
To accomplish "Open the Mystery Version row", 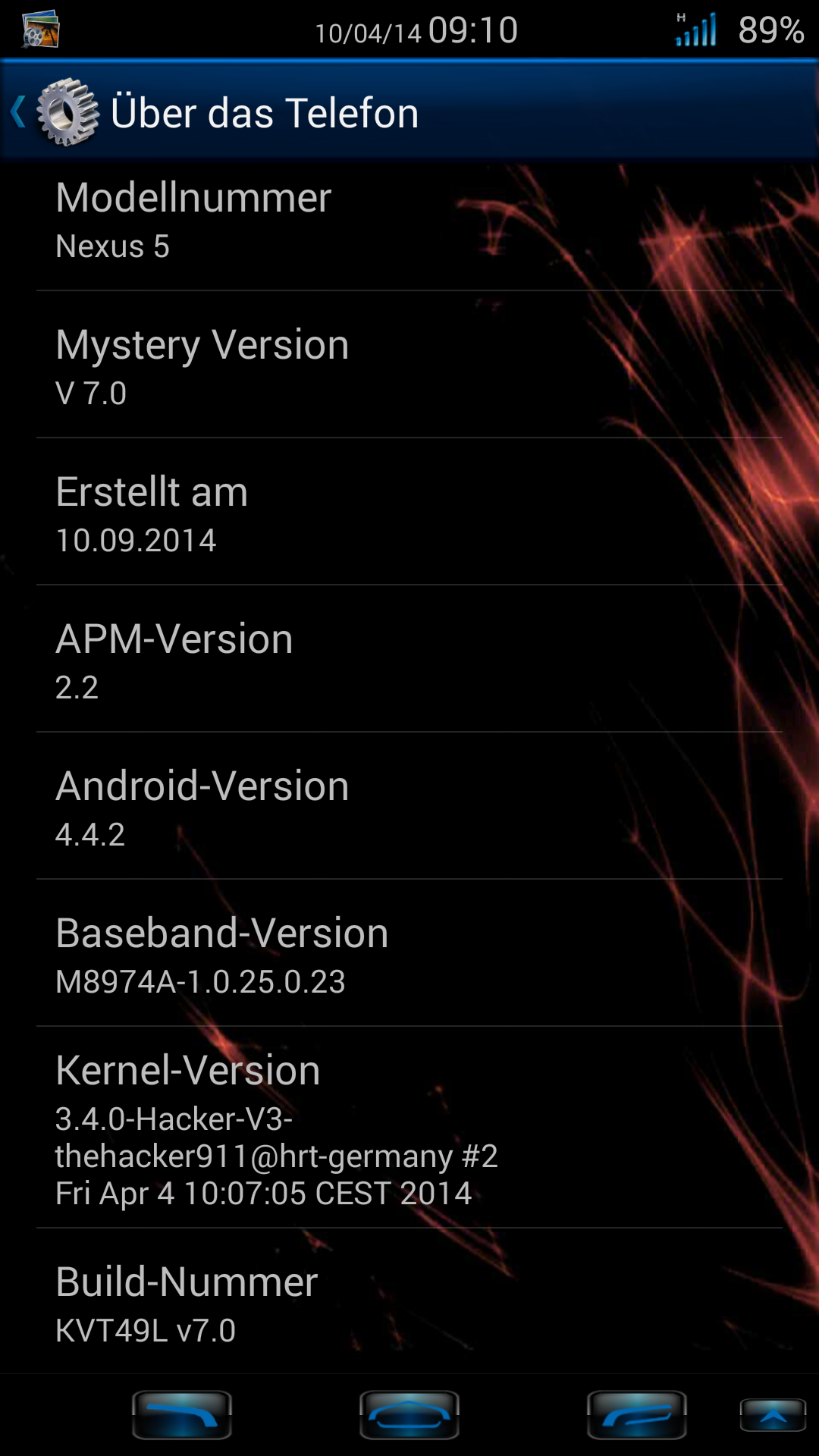I will [x=409, y=365].
